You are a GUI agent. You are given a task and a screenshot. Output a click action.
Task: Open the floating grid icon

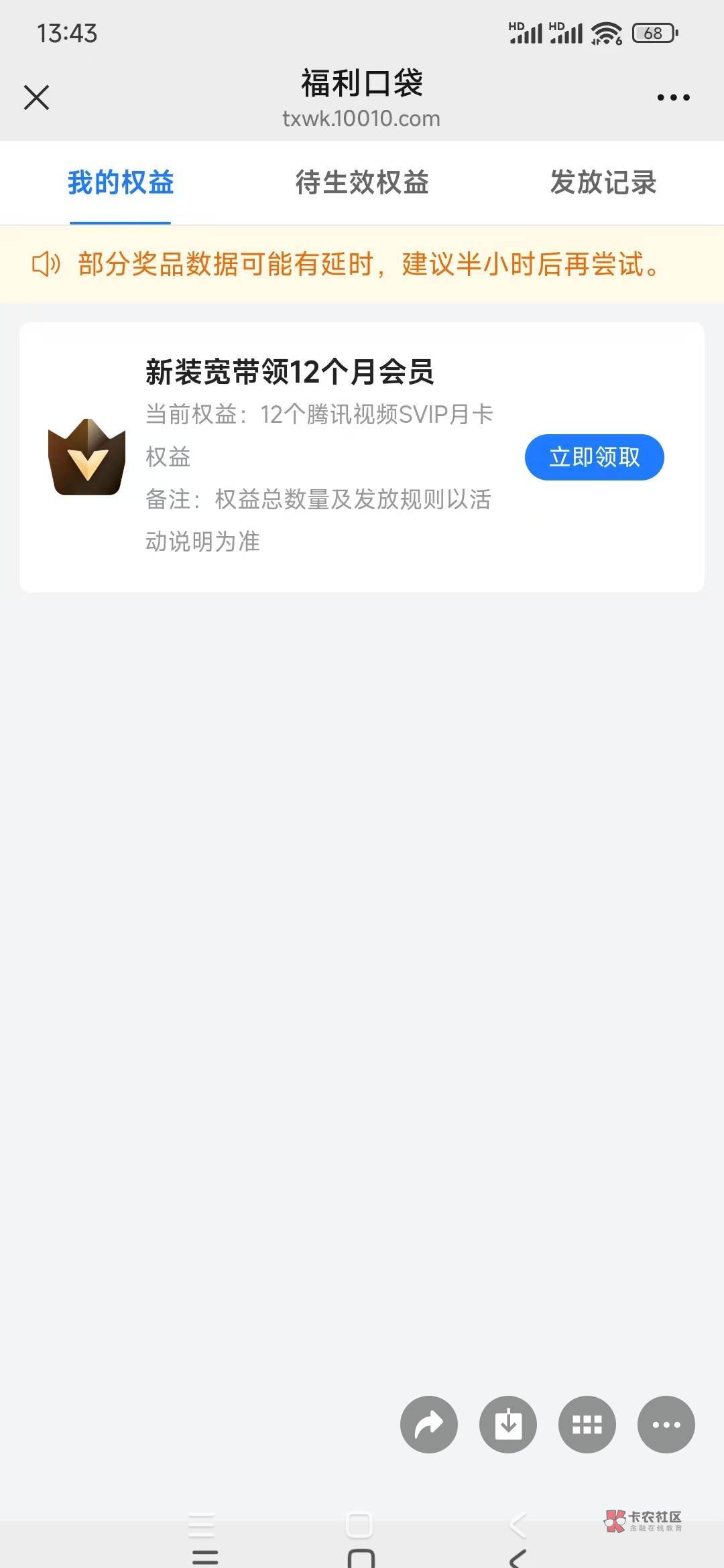587,1425
